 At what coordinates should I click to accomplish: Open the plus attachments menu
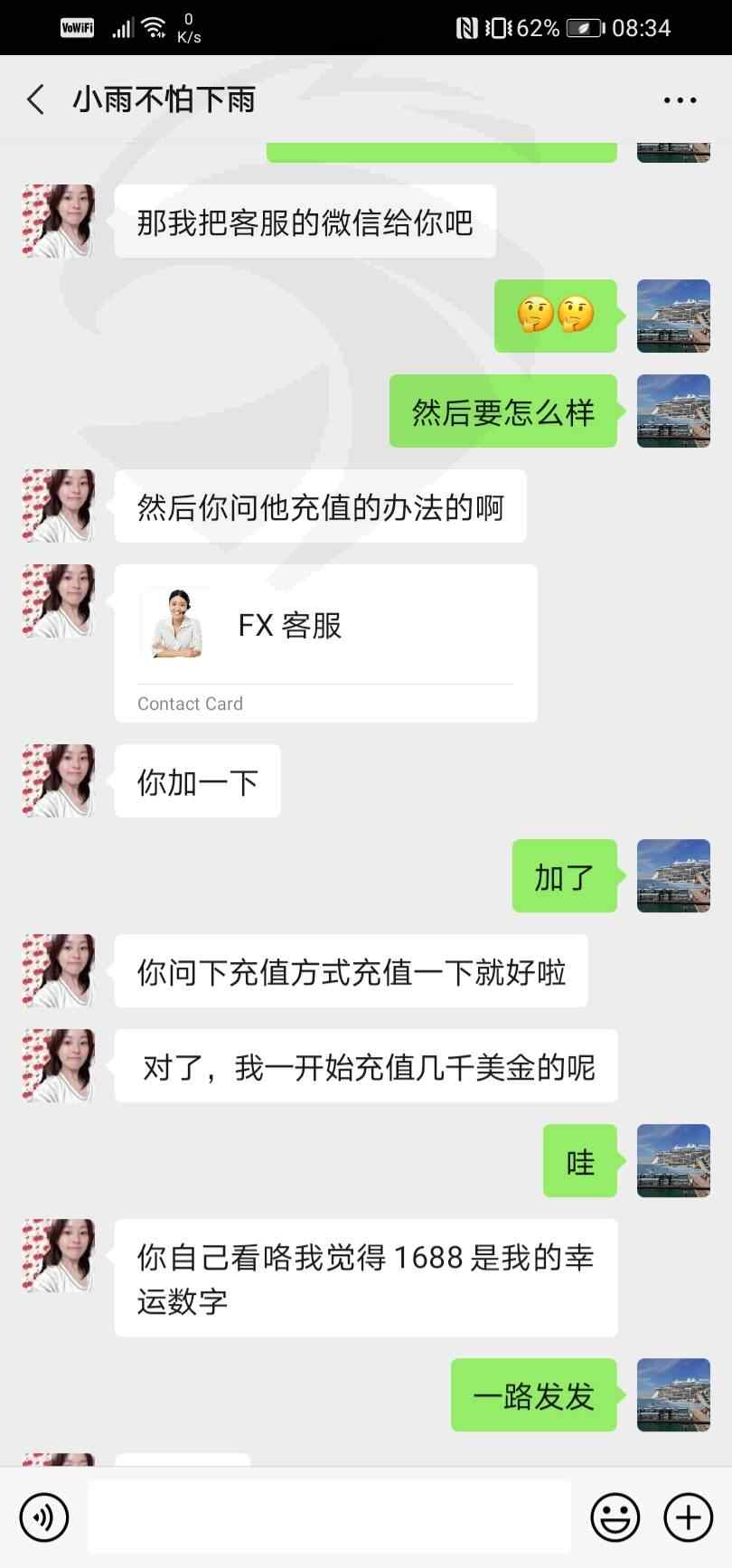pos(689,1516)
